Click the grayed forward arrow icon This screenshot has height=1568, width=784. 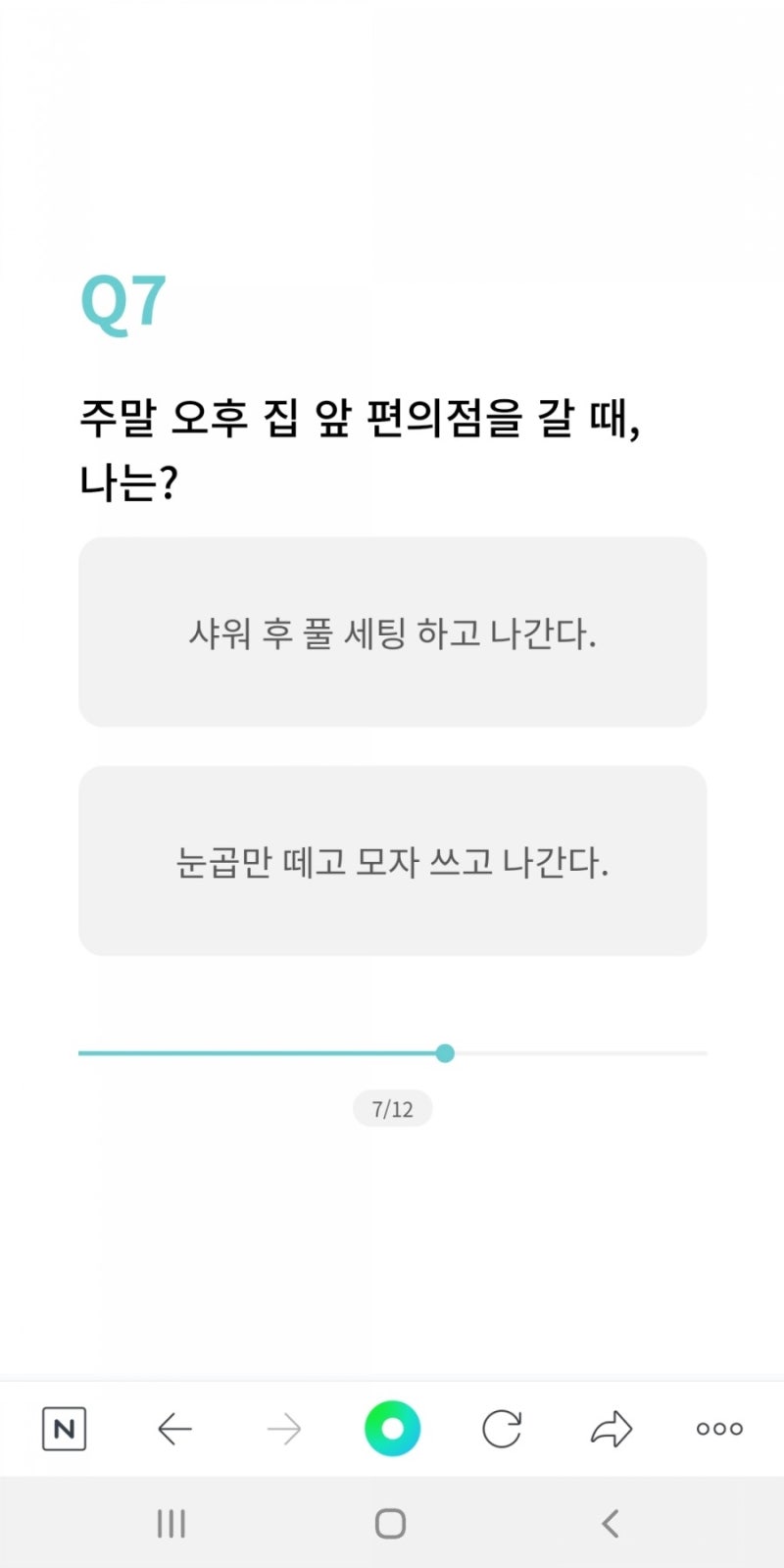pyautogui.click(x=283, y=1429)
